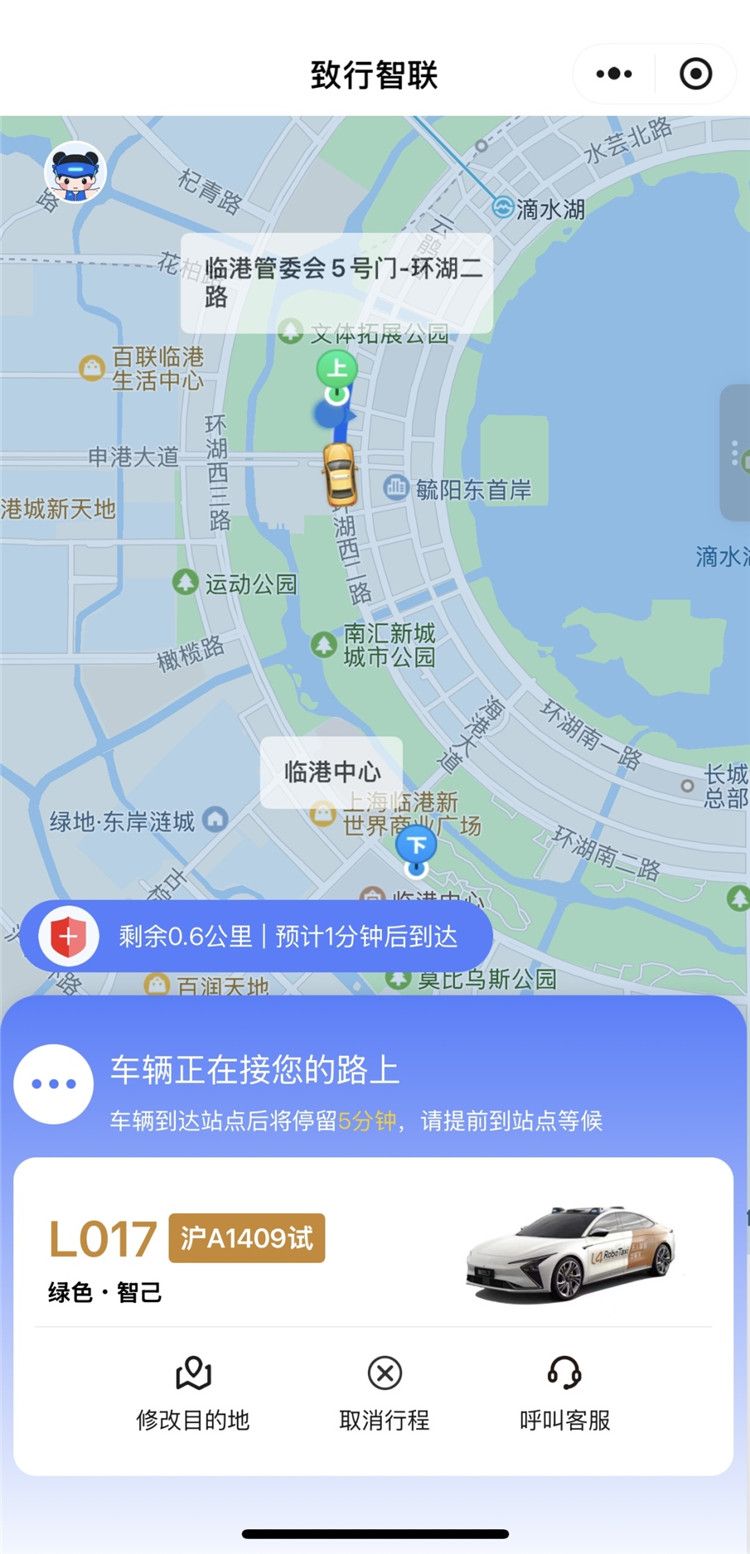Select the pickup marker 上 on the map
Viewport: 750px width, 1554px height.
point(337,371)
